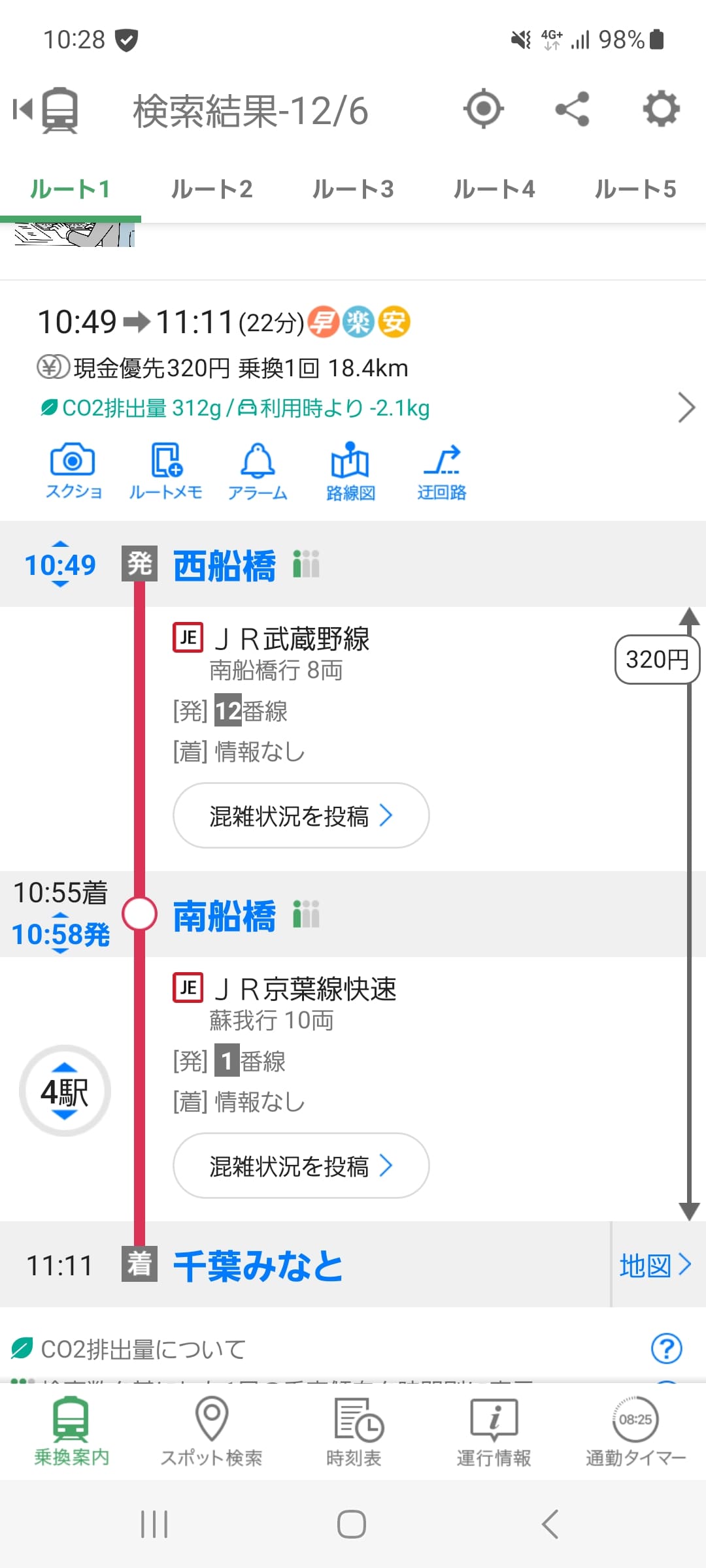Switch to the ルート3 tab

353,189
